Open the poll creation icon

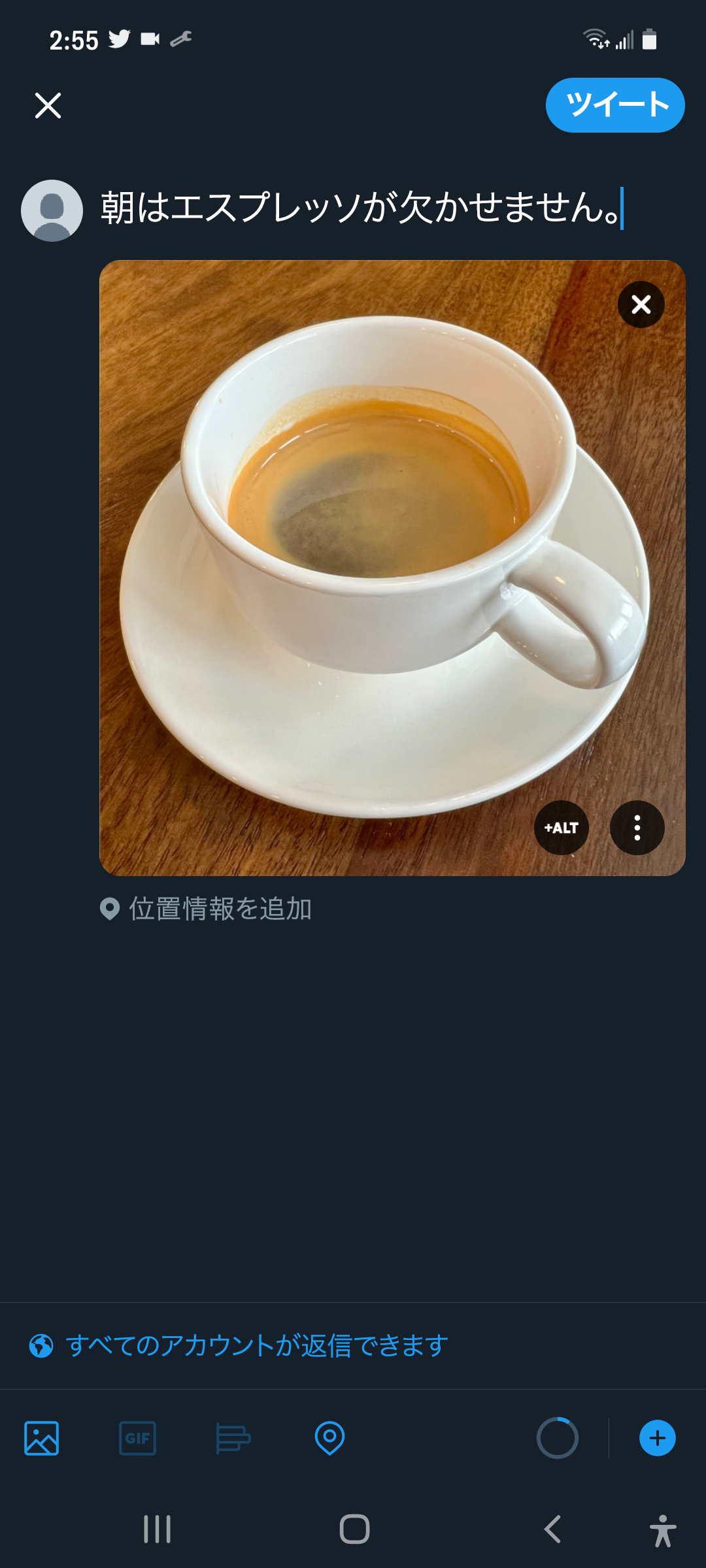(234, 1438)
